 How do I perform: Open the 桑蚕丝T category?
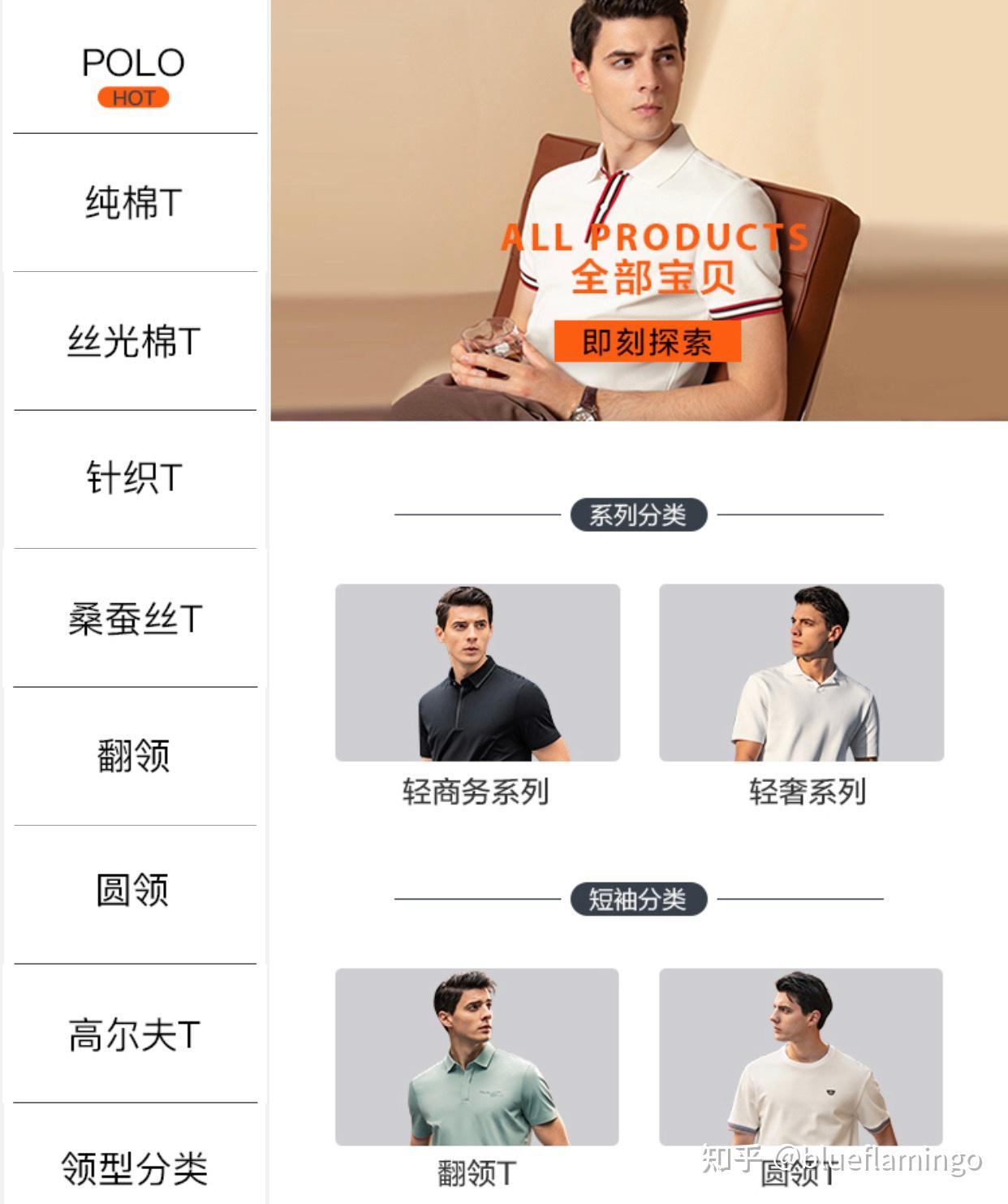pos(134,619)
